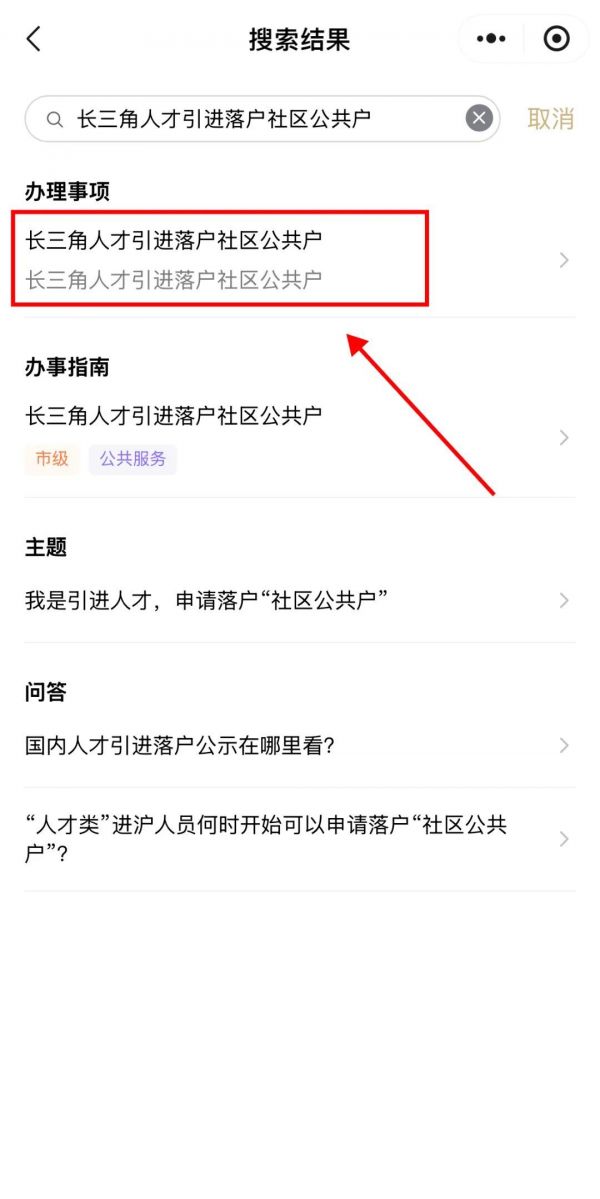Go back with the top-left arrow
The image size is (600, 1199).
pos(34,39)
